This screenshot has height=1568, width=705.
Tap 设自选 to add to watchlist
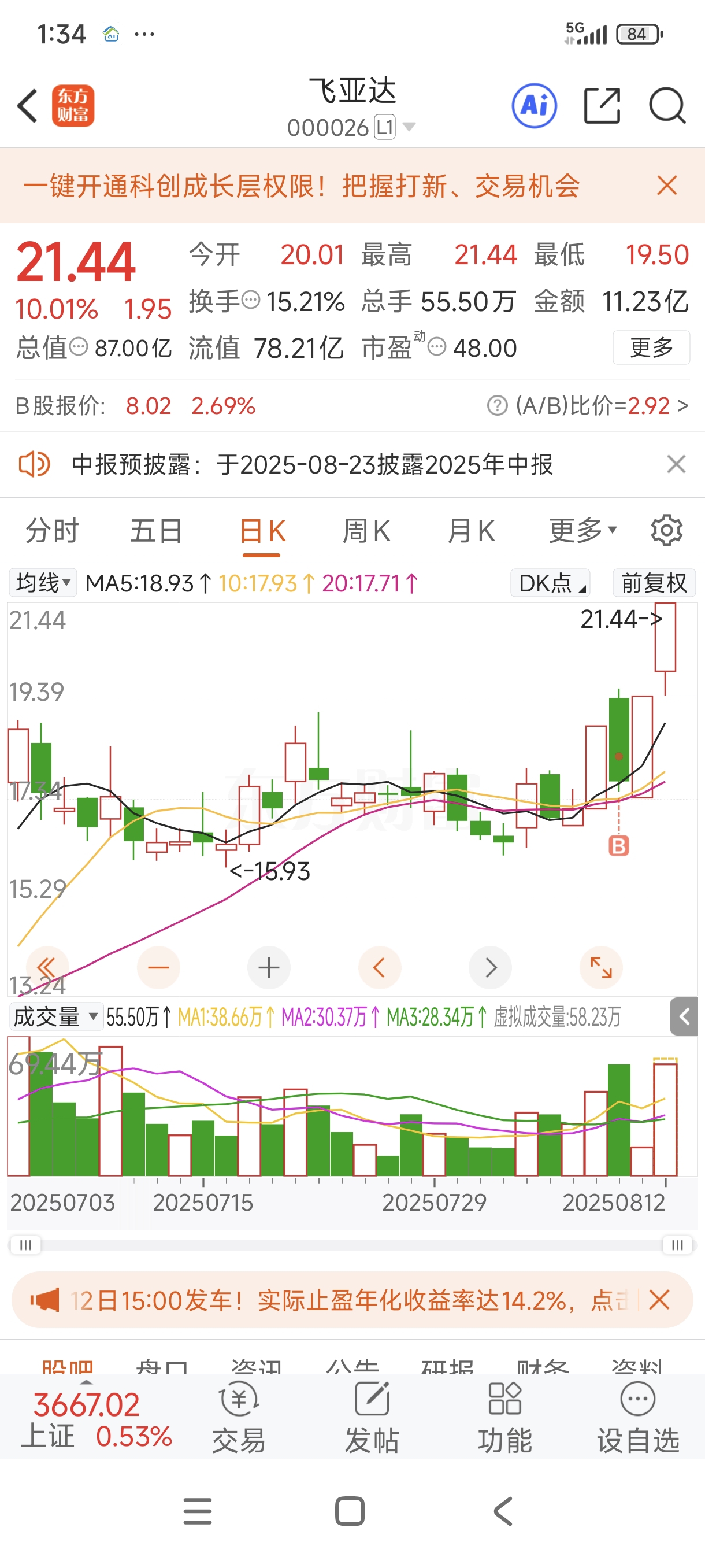tap(637, 1417)
